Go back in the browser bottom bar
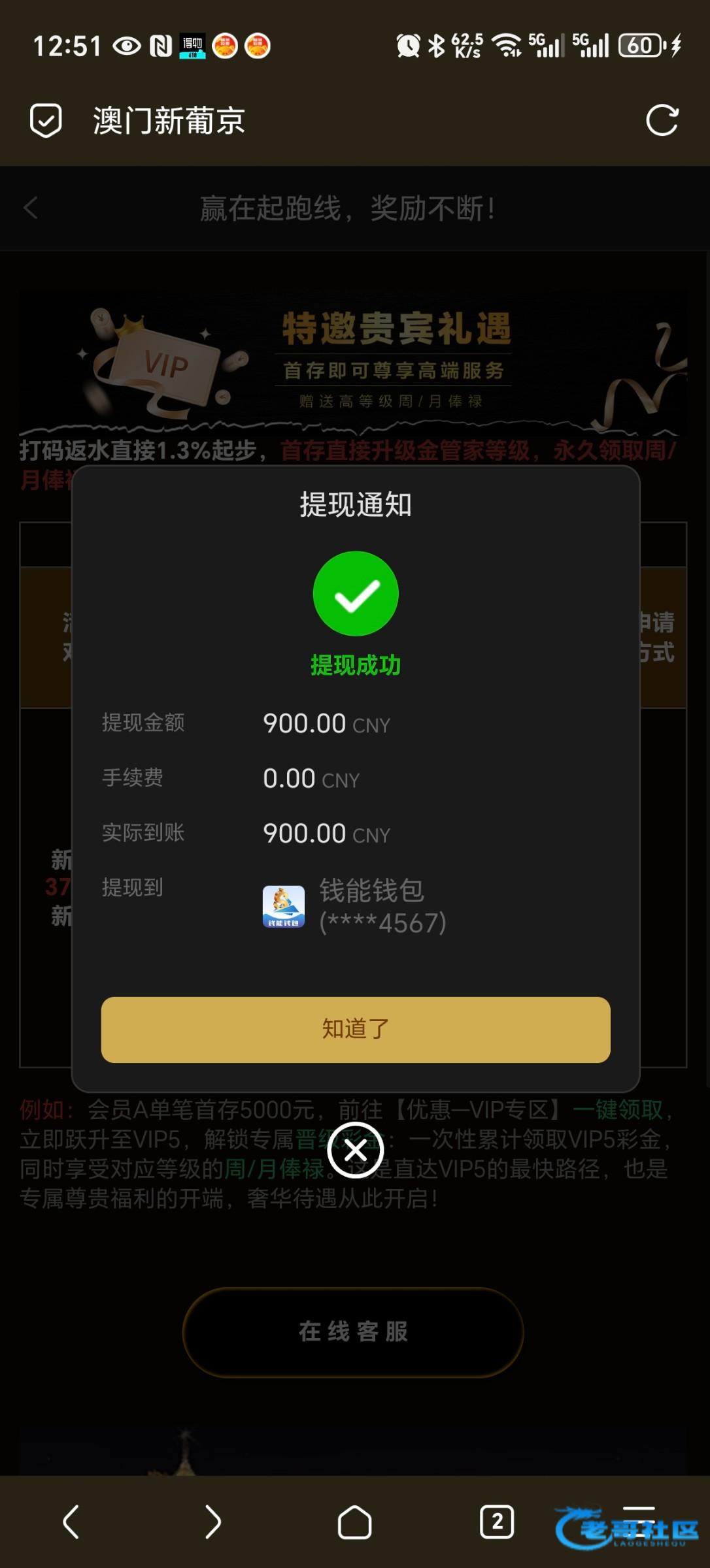 point(71,1522)
